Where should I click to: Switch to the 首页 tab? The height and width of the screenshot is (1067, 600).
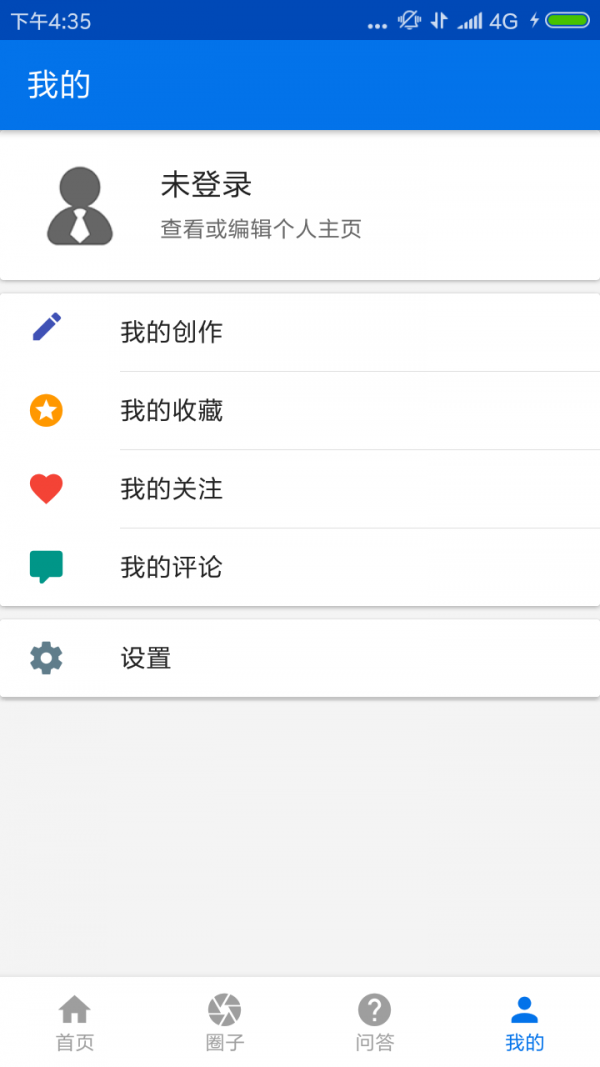[x=75, y=1022]
